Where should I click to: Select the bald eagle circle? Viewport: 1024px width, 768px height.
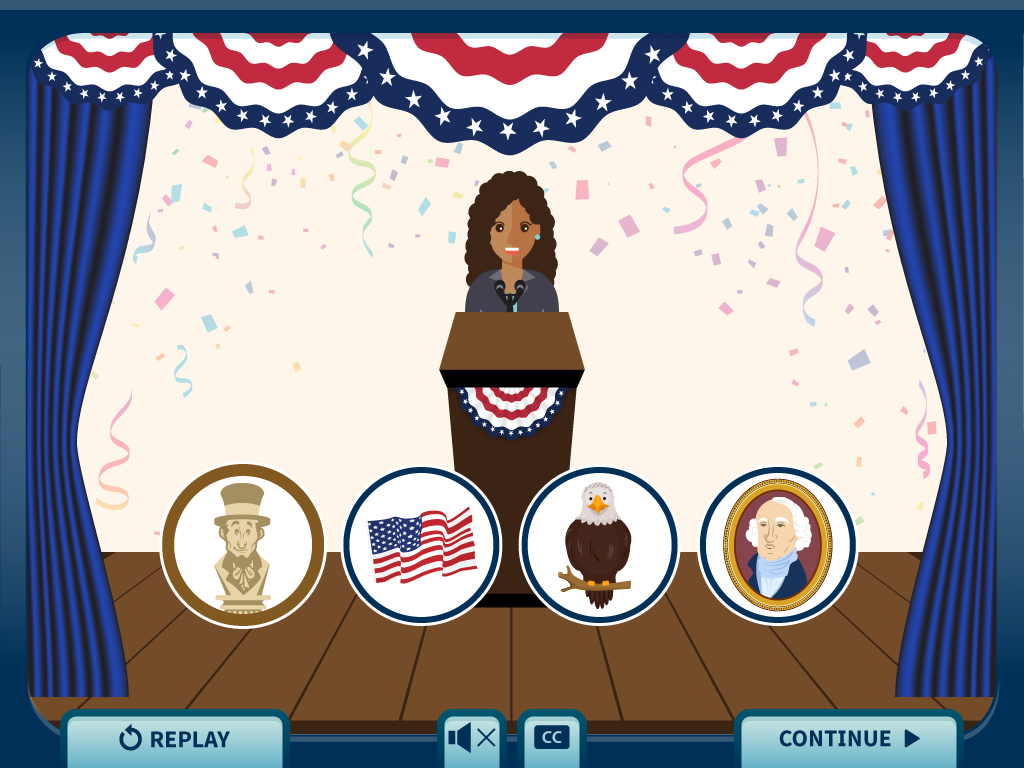point(599,545)
